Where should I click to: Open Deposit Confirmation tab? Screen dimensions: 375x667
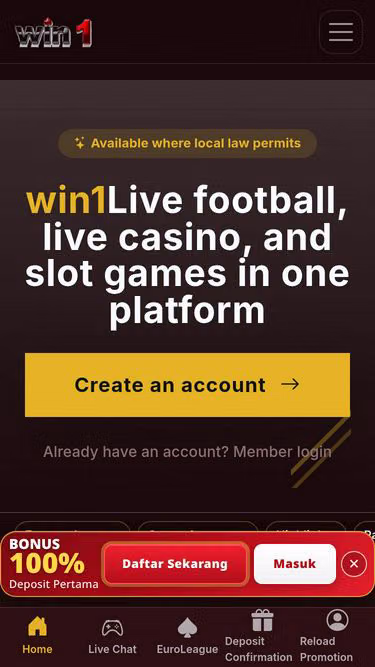click(x=259, y=636)
